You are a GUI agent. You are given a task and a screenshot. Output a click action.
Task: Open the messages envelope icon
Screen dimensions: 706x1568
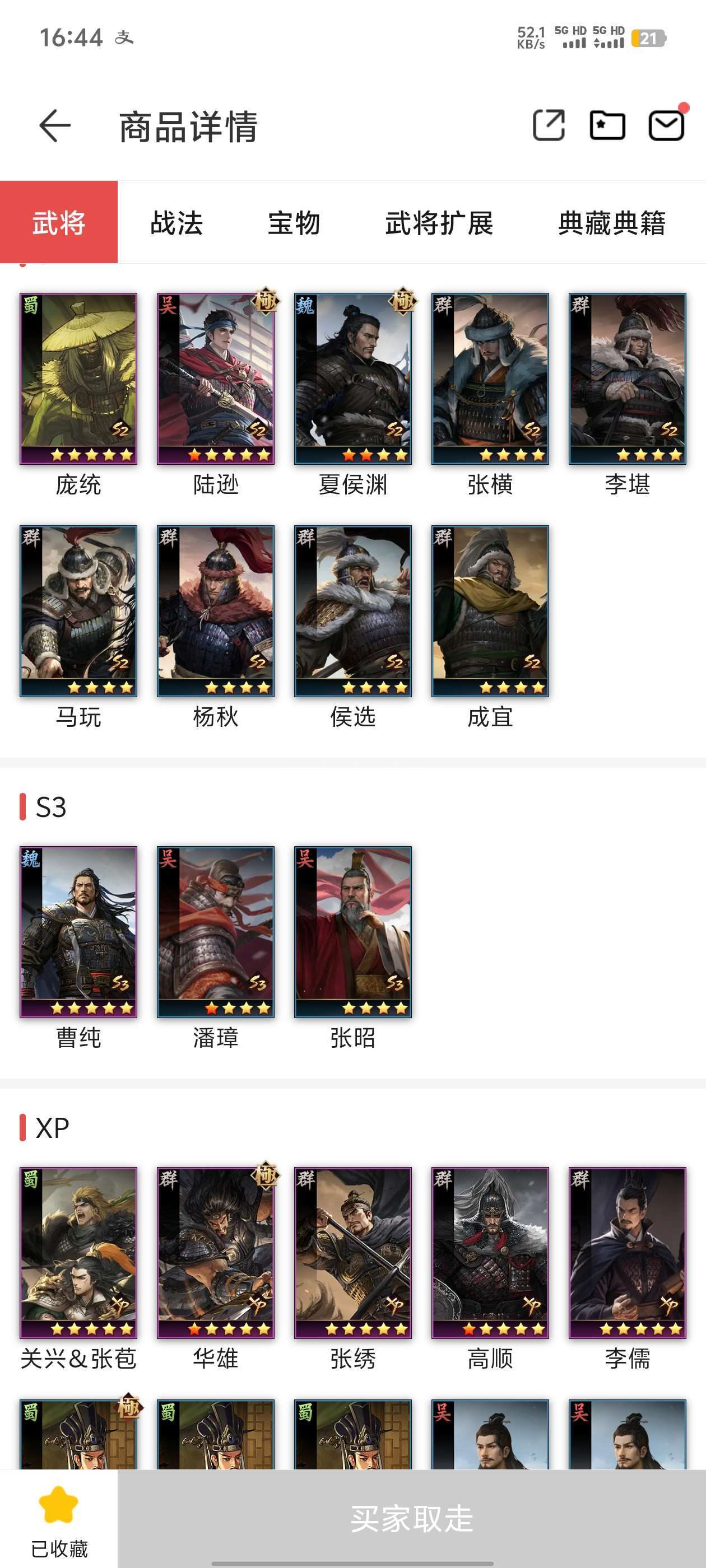pos(666,125)
